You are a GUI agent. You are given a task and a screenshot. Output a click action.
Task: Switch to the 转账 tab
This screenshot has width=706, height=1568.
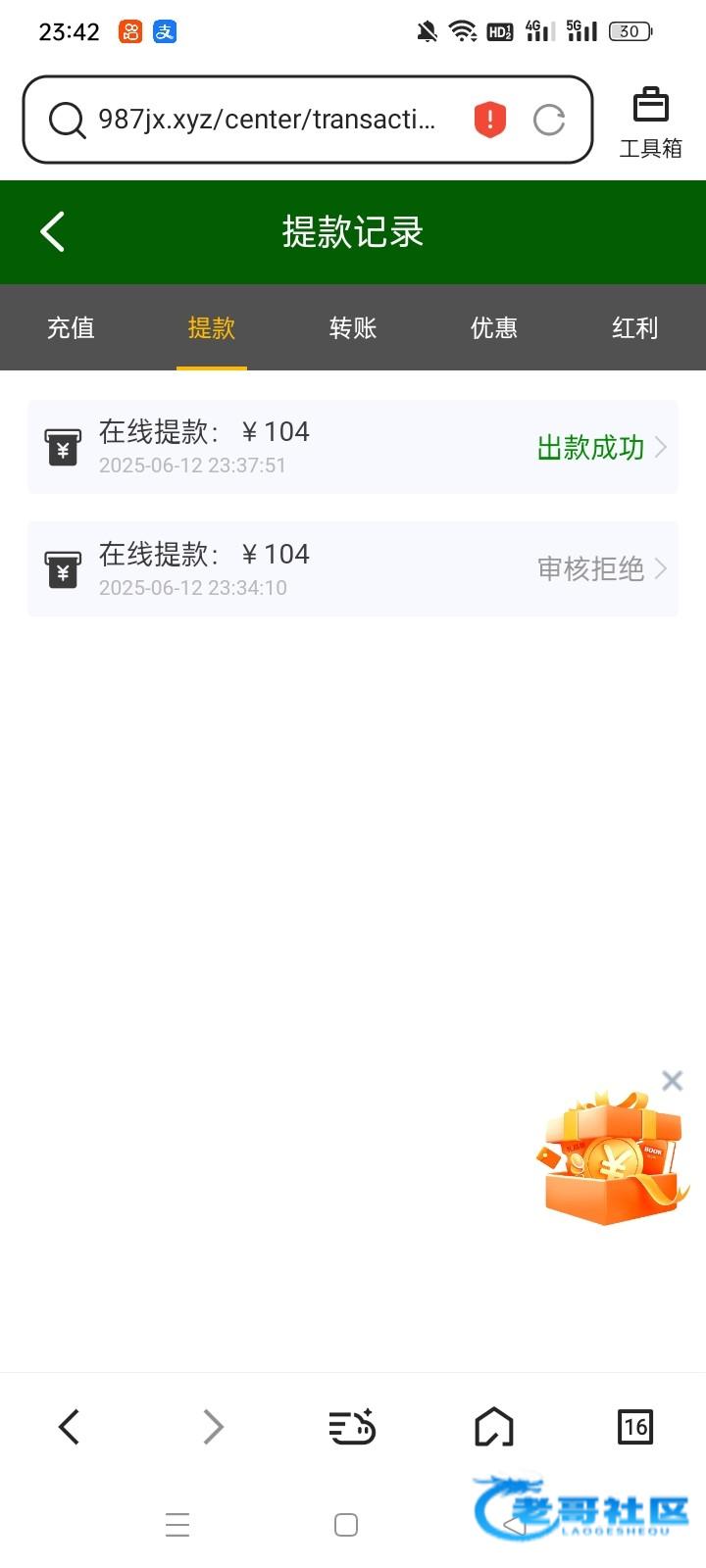pos(353,327)
